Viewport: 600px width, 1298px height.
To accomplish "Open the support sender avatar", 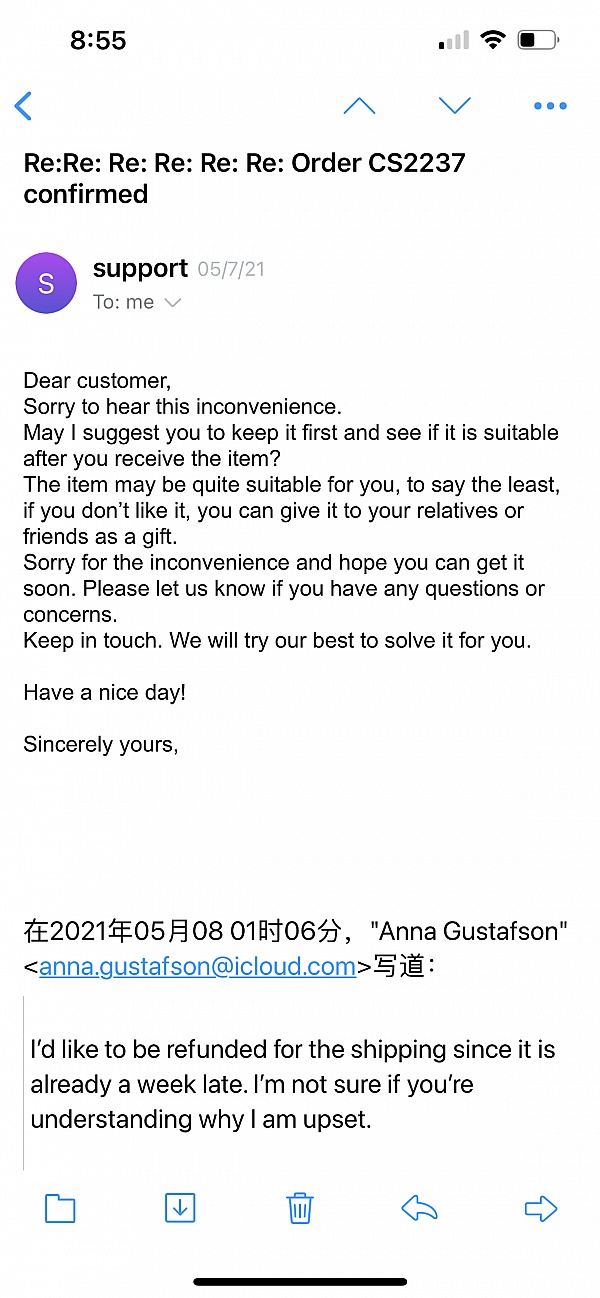I will coord(46,283).
